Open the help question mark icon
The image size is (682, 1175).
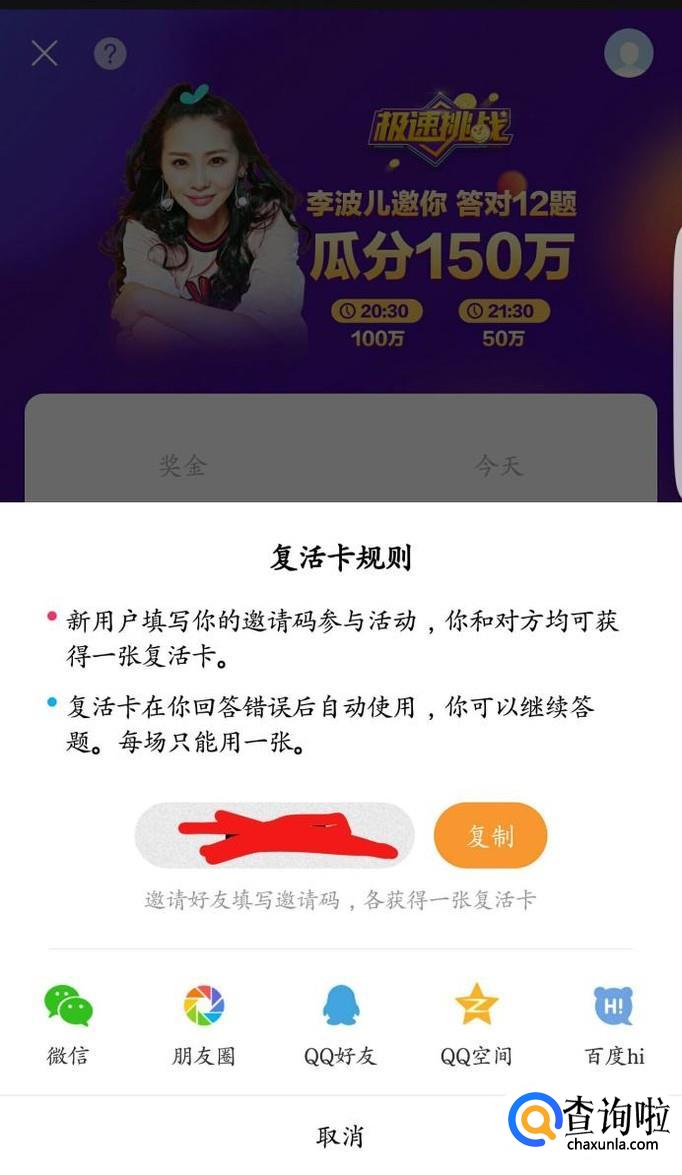[x=110, y=53]
